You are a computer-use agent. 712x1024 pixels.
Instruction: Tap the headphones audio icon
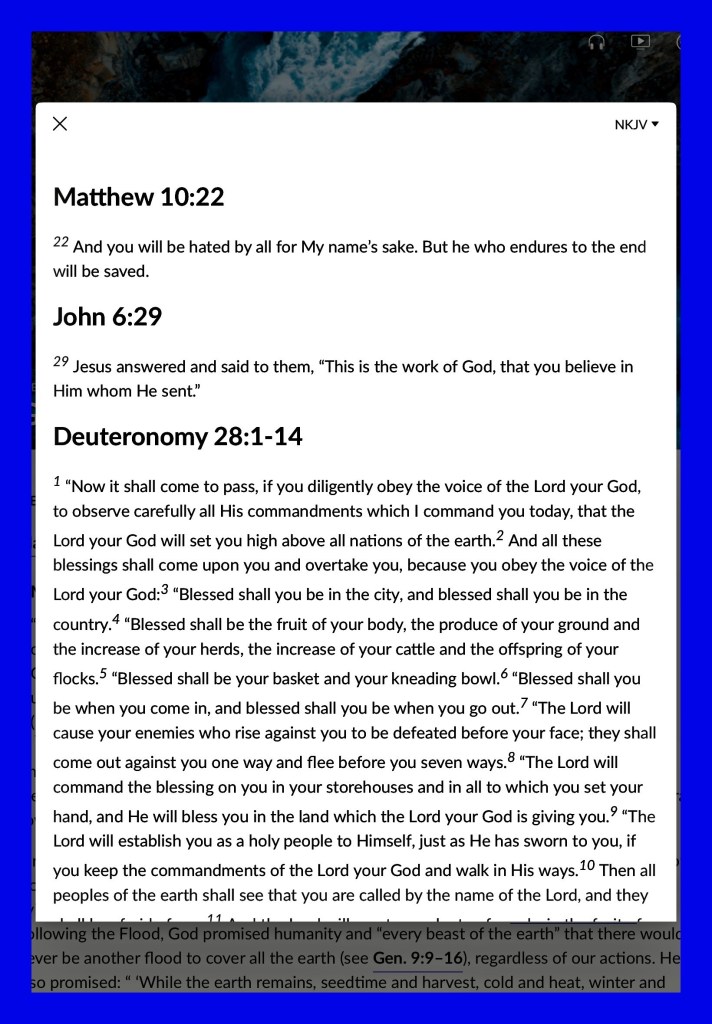coord(596,42)
